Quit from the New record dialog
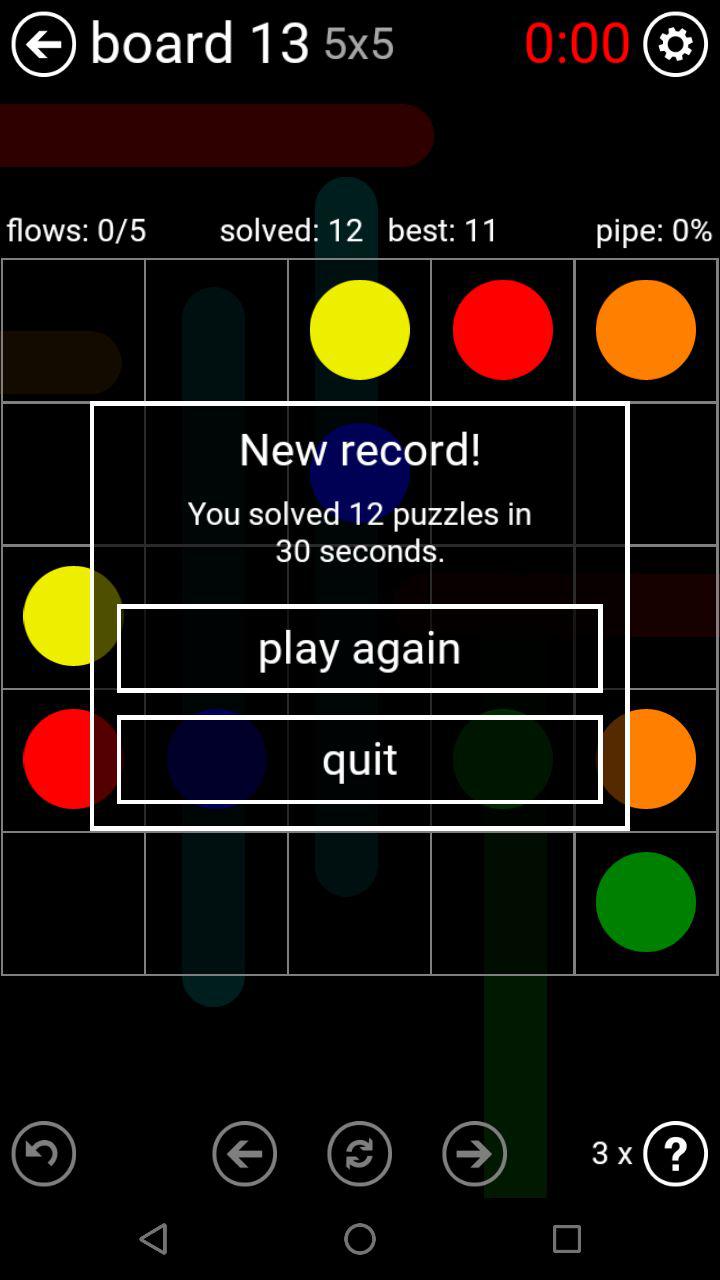The width and height of the screenshot is (720, 1280). coord(360,759)
